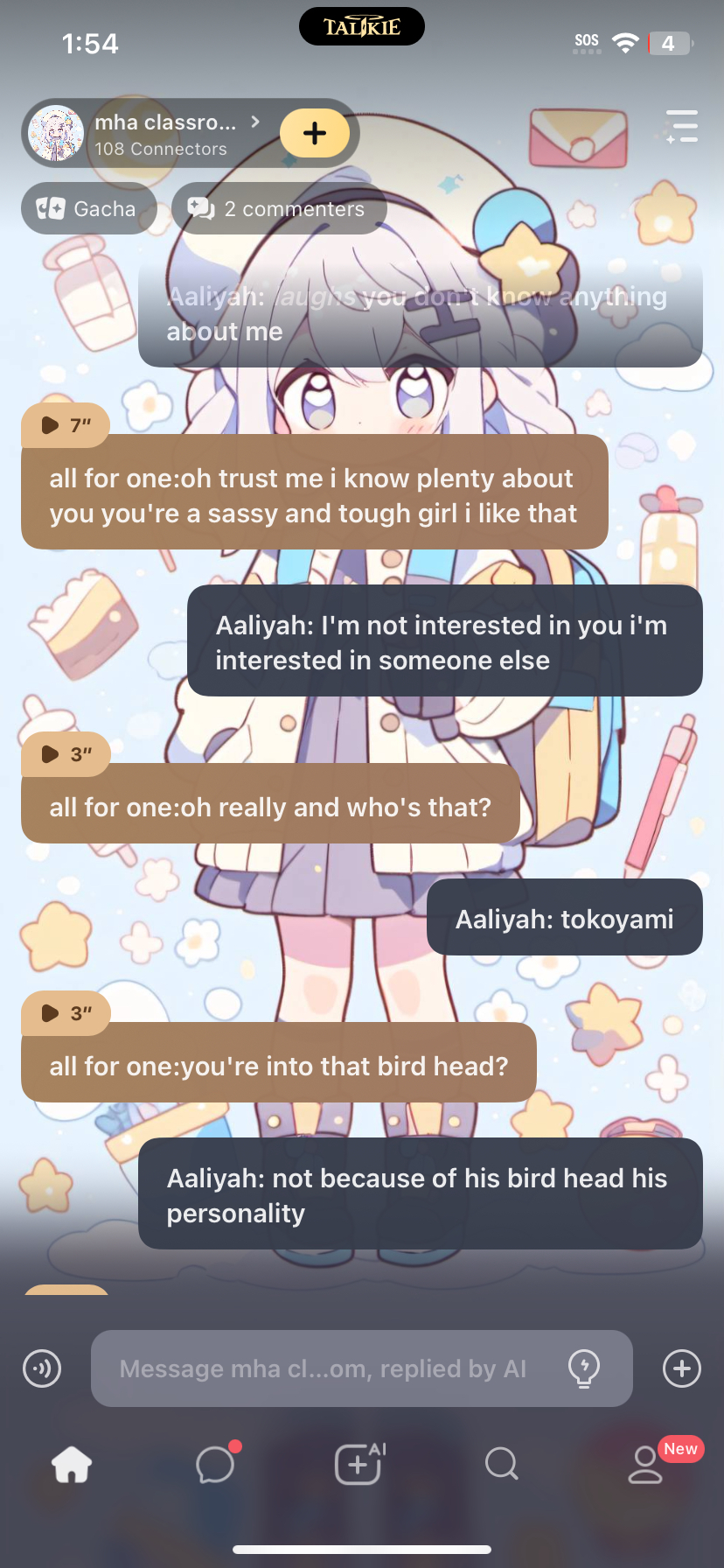Play the 7-second voice message
The width and height of the screenshot is (724, 1568).
[x=66, y=425]
